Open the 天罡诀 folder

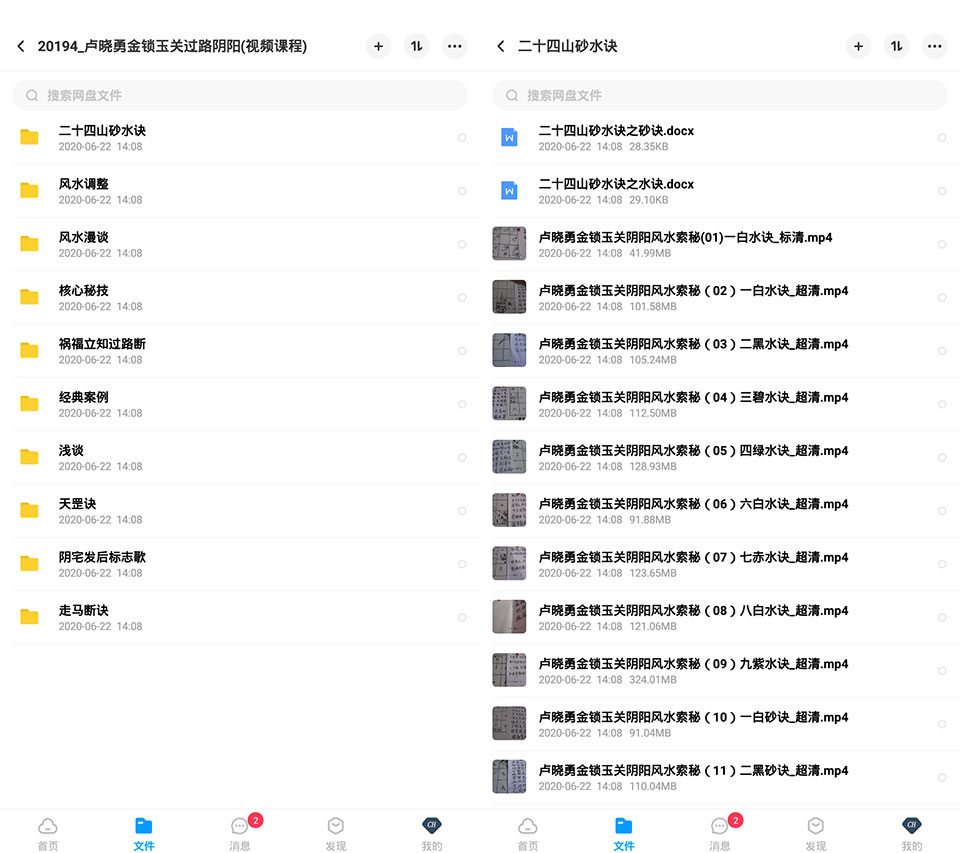(240, 511)
